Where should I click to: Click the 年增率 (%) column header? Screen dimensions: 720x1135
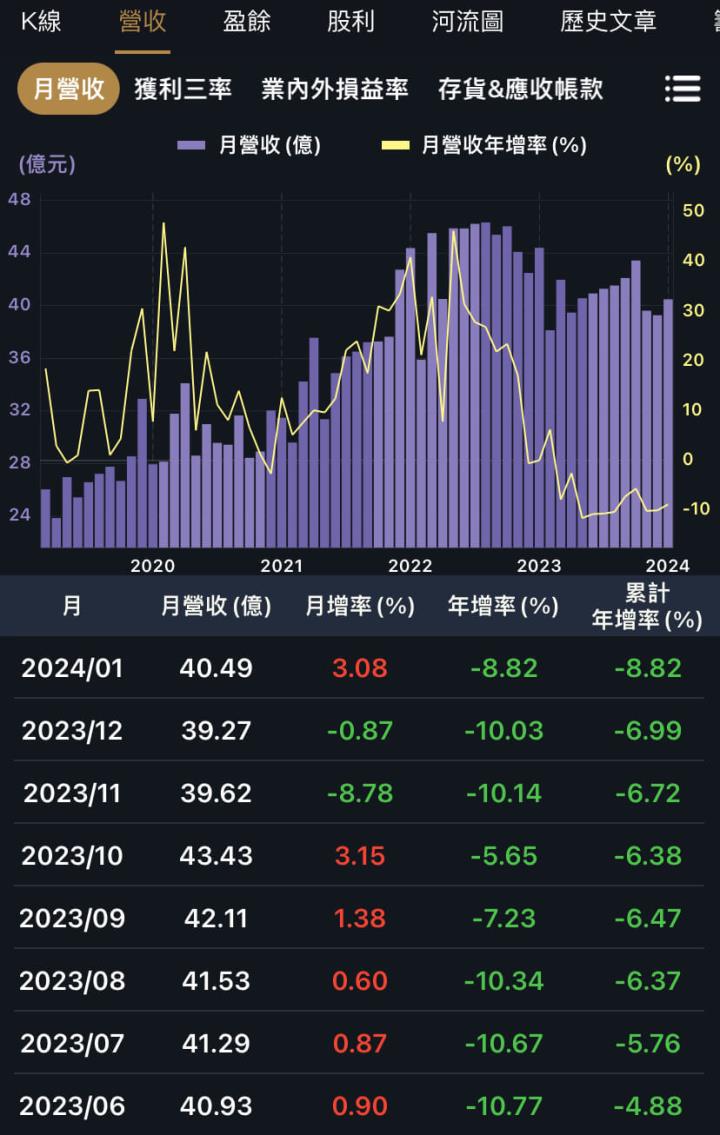pos(502,606)
